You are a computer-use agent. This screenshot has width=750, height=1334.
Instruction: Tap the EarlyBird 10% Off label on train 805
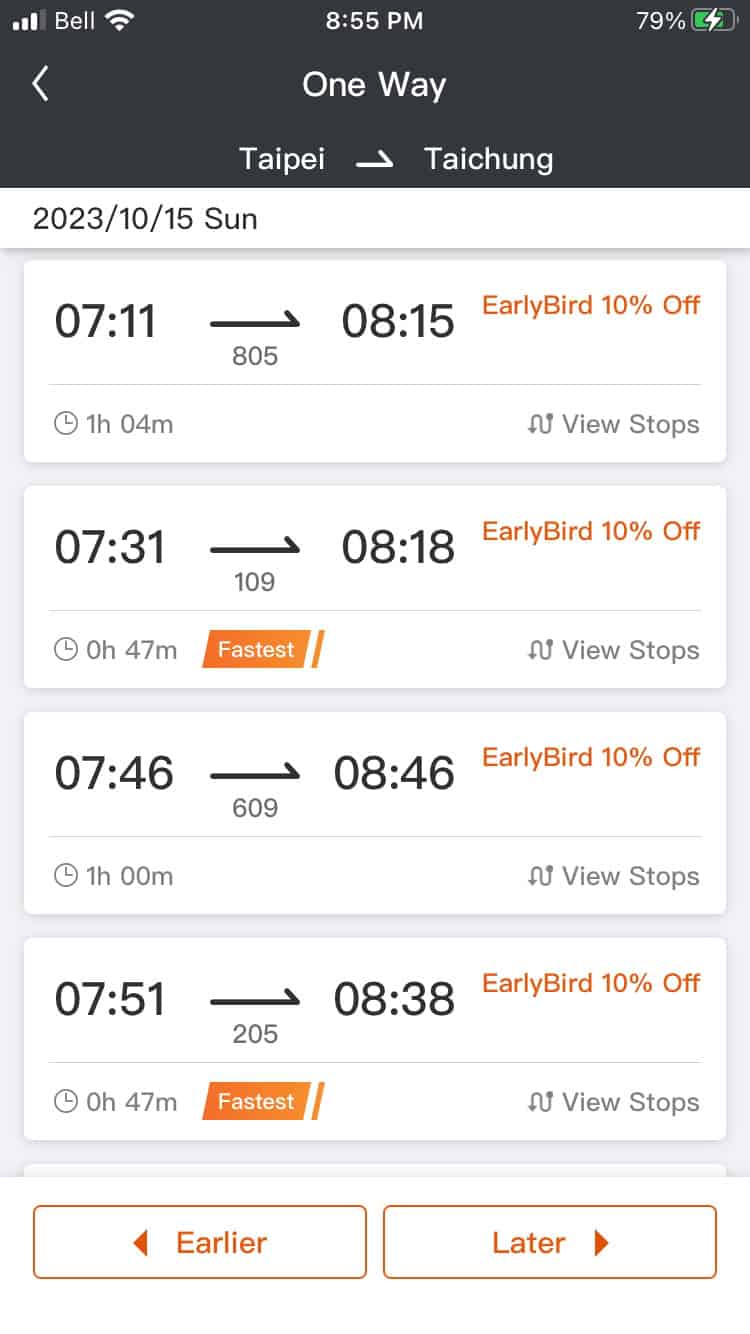591,306
